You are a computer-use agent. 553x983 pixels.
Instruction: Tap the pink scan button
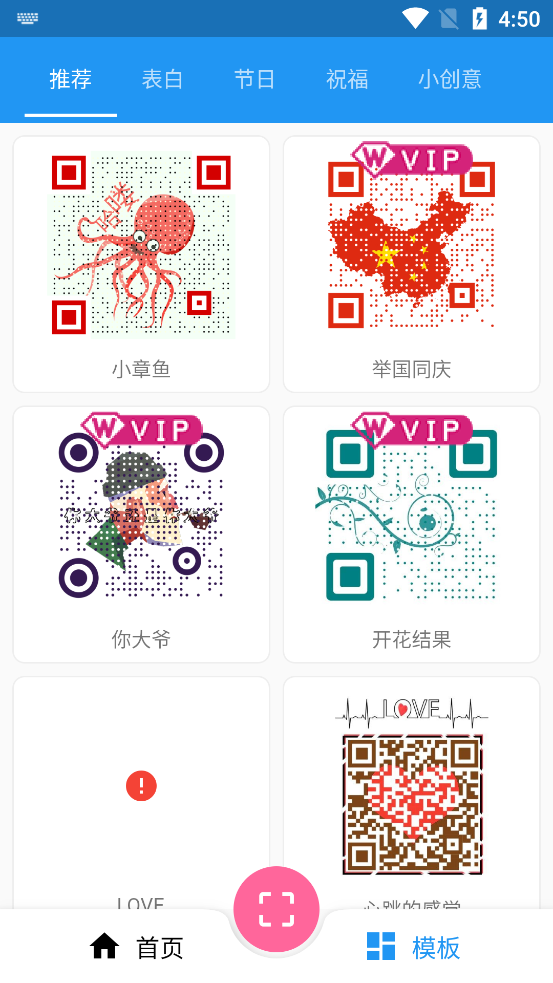[x=276, y=909]
